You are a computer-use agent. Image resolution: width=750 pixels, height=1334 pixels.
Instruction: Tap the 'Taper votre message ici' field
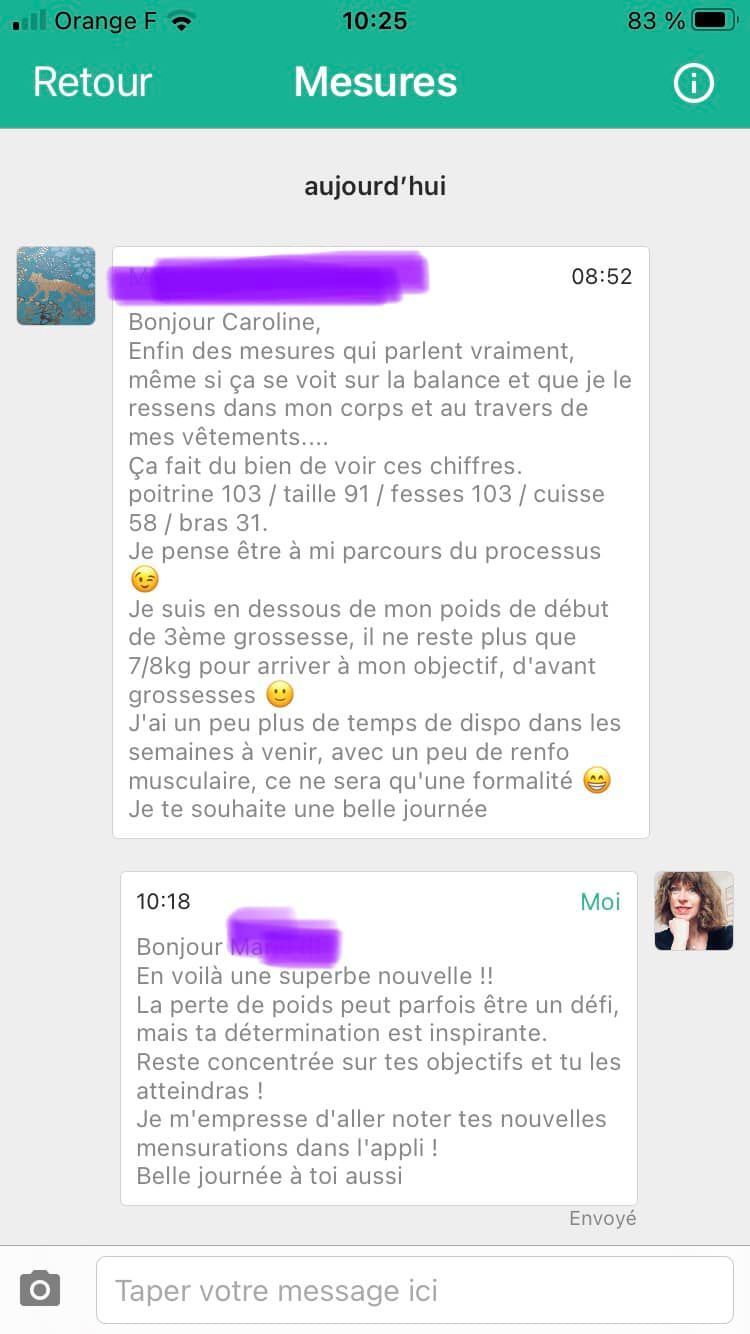[414, 1290]
